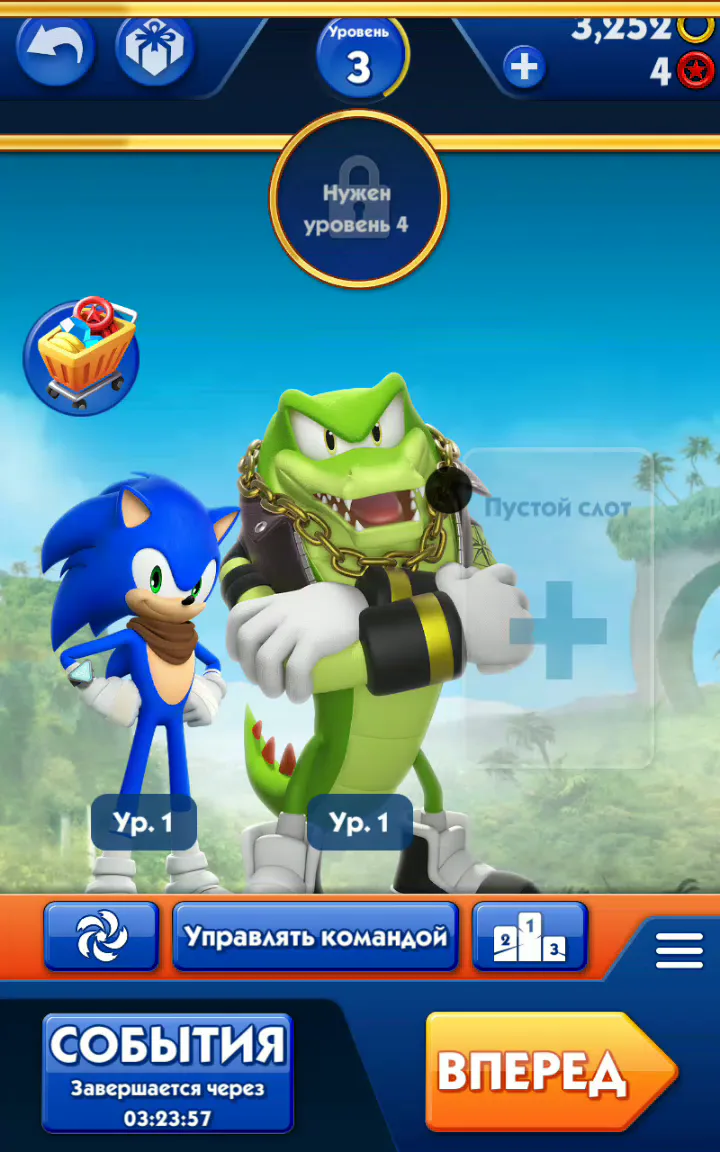This screenshot has height=1152, width=720.
Task: Open Управлять командой team management
Action: coord(315,937)
